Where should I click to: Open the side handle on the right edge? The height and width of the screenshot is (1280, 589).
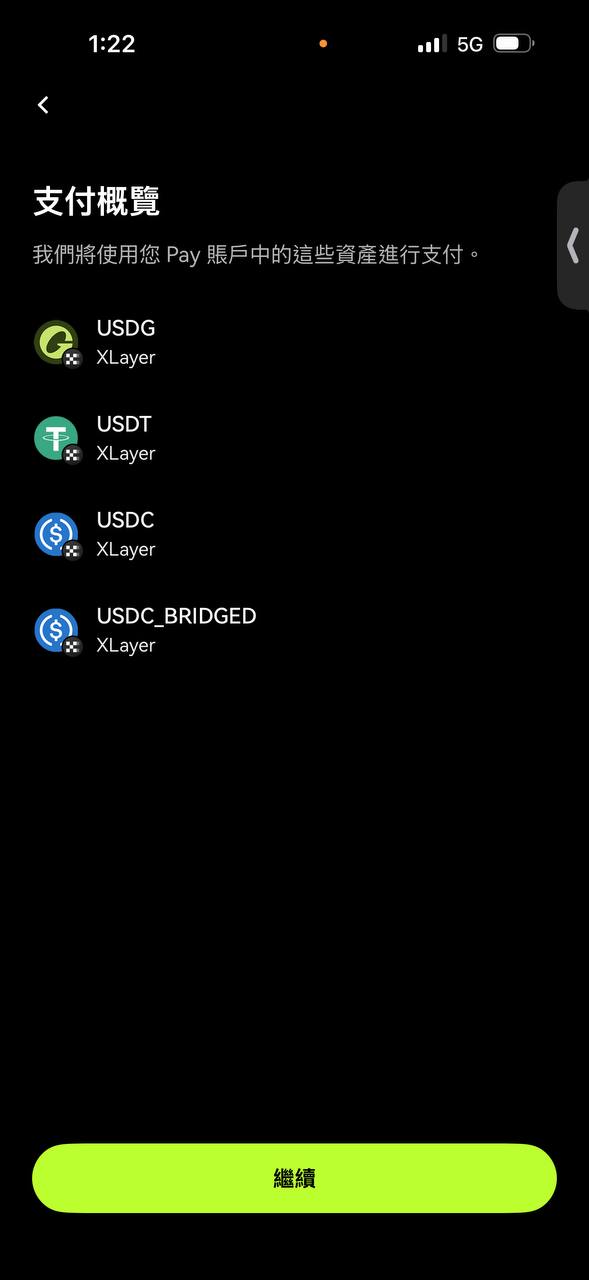pyautogui.click(x=573, y=245)
